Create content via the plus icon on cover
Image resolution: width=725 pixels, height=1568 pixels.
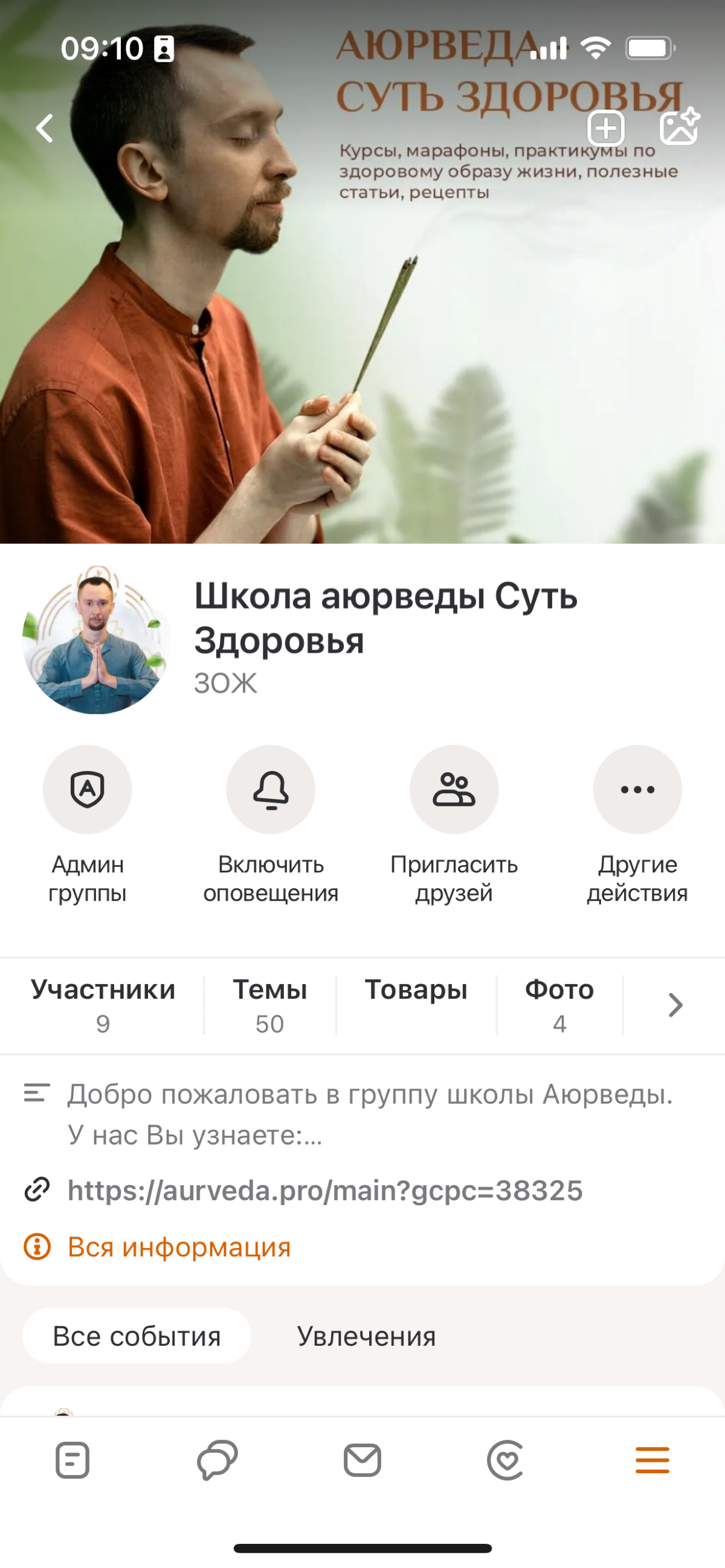click(606, 129)
